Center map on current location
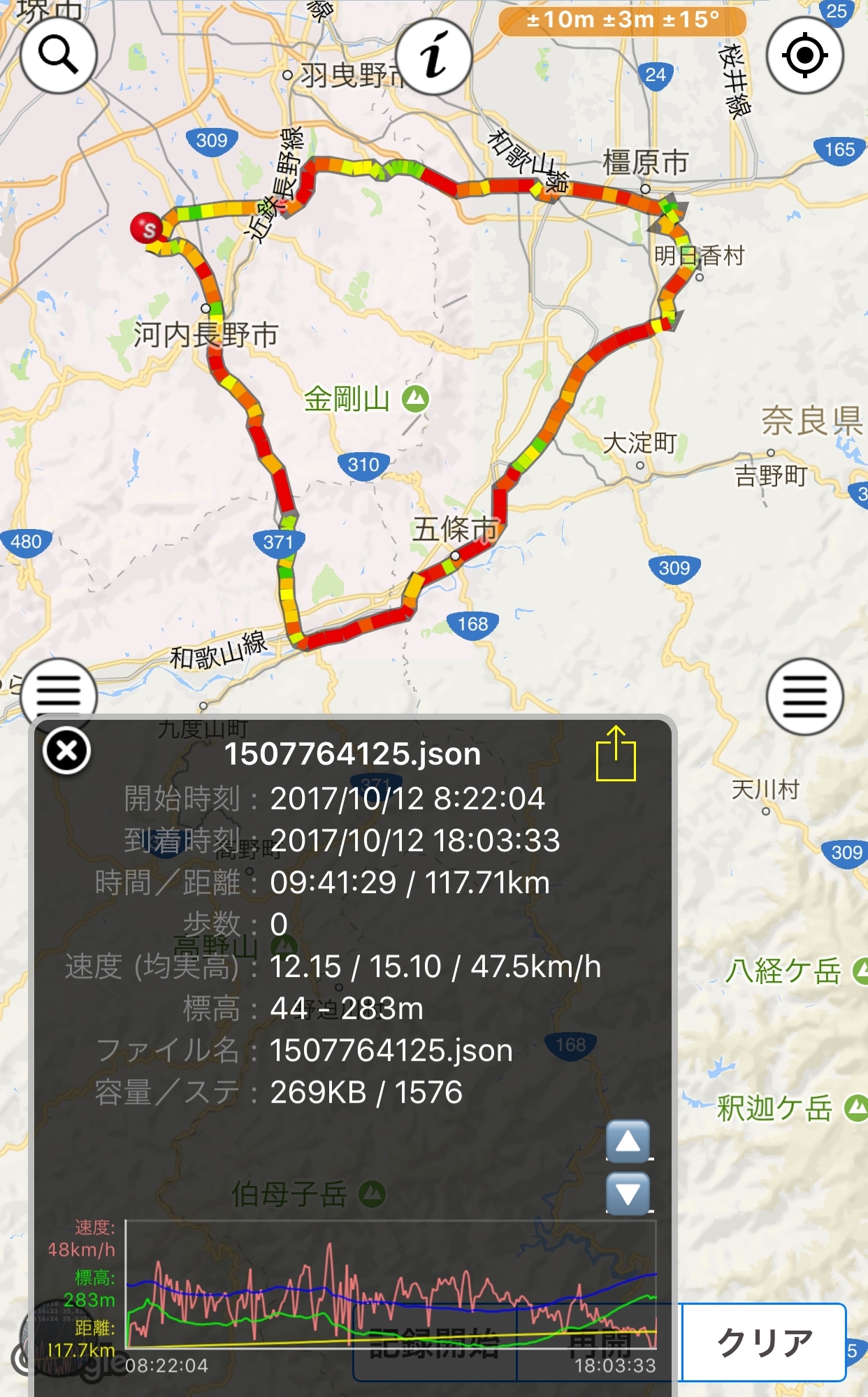Viewport: 868px width, 1397px height. click(x=805, y=55)
